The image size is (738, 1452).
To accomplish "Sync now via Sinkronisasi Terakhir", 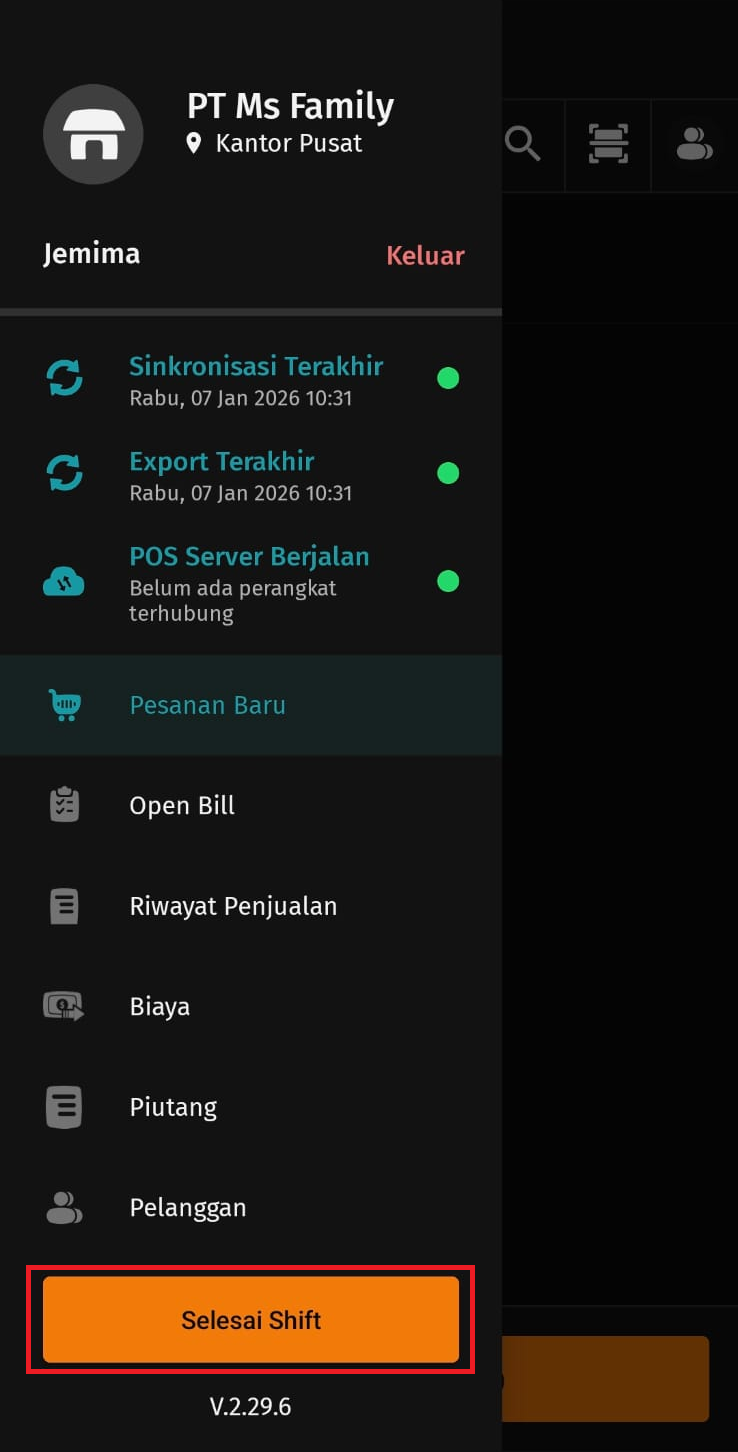I will [x=255, y=379].
